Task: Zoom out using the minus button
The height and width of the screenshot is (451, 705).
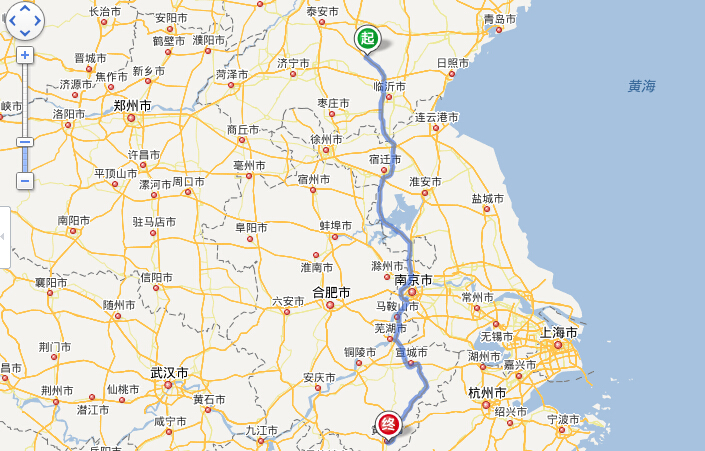Action: 25,181
